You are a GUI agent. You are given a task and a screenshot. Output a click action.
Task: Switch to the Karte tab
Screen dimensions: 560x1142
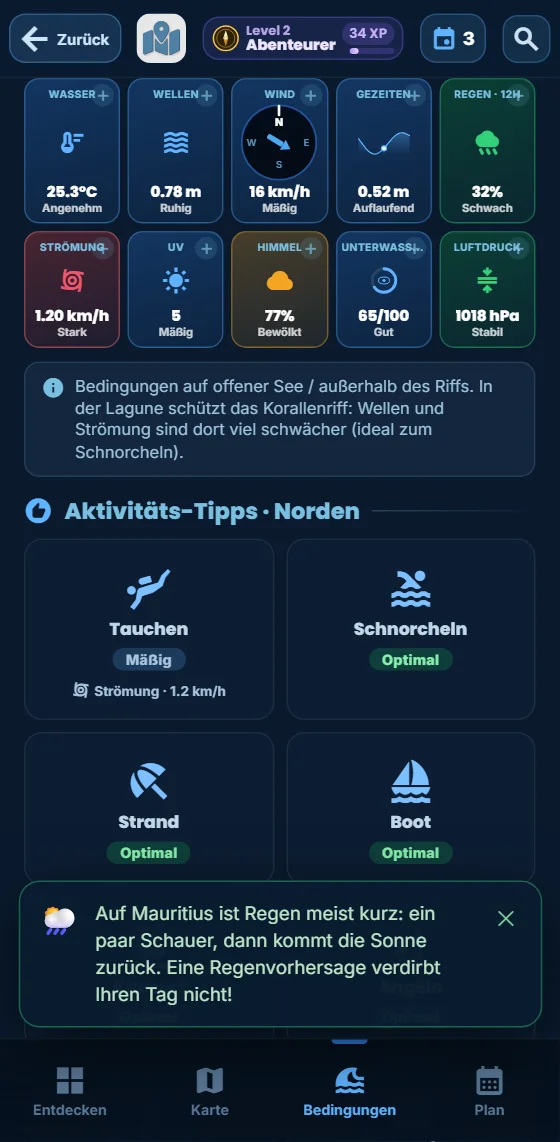210,1091
